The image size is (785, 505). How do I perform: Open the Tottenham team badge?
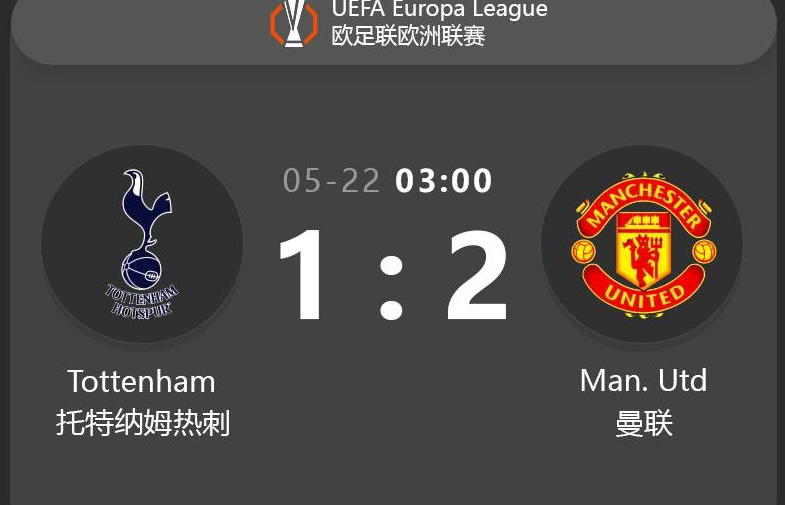point(142,244)
